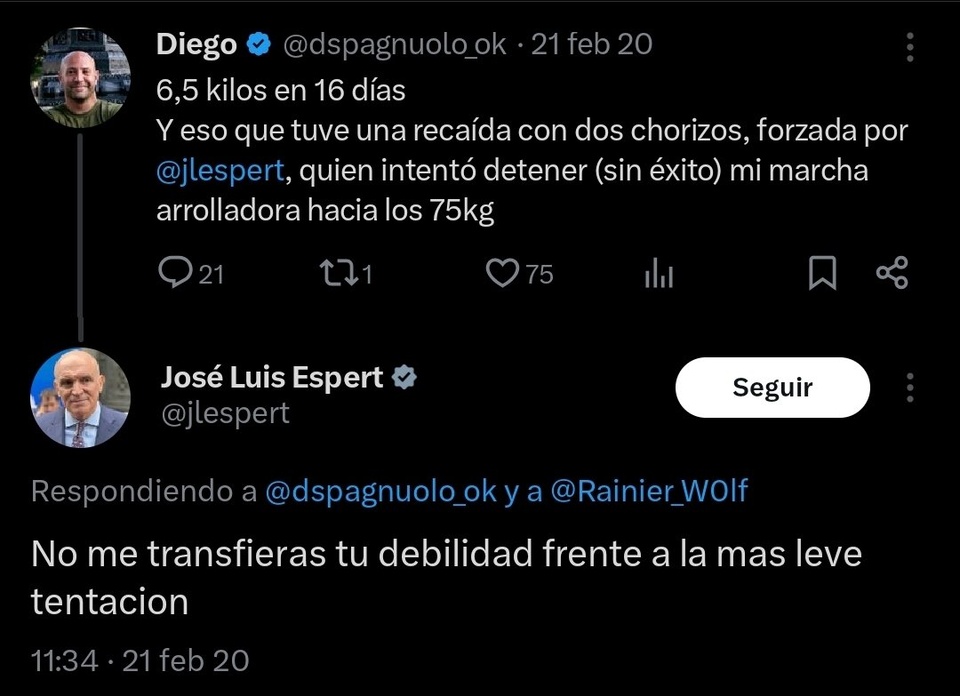Open Diego's profile picture

(81, 77)
